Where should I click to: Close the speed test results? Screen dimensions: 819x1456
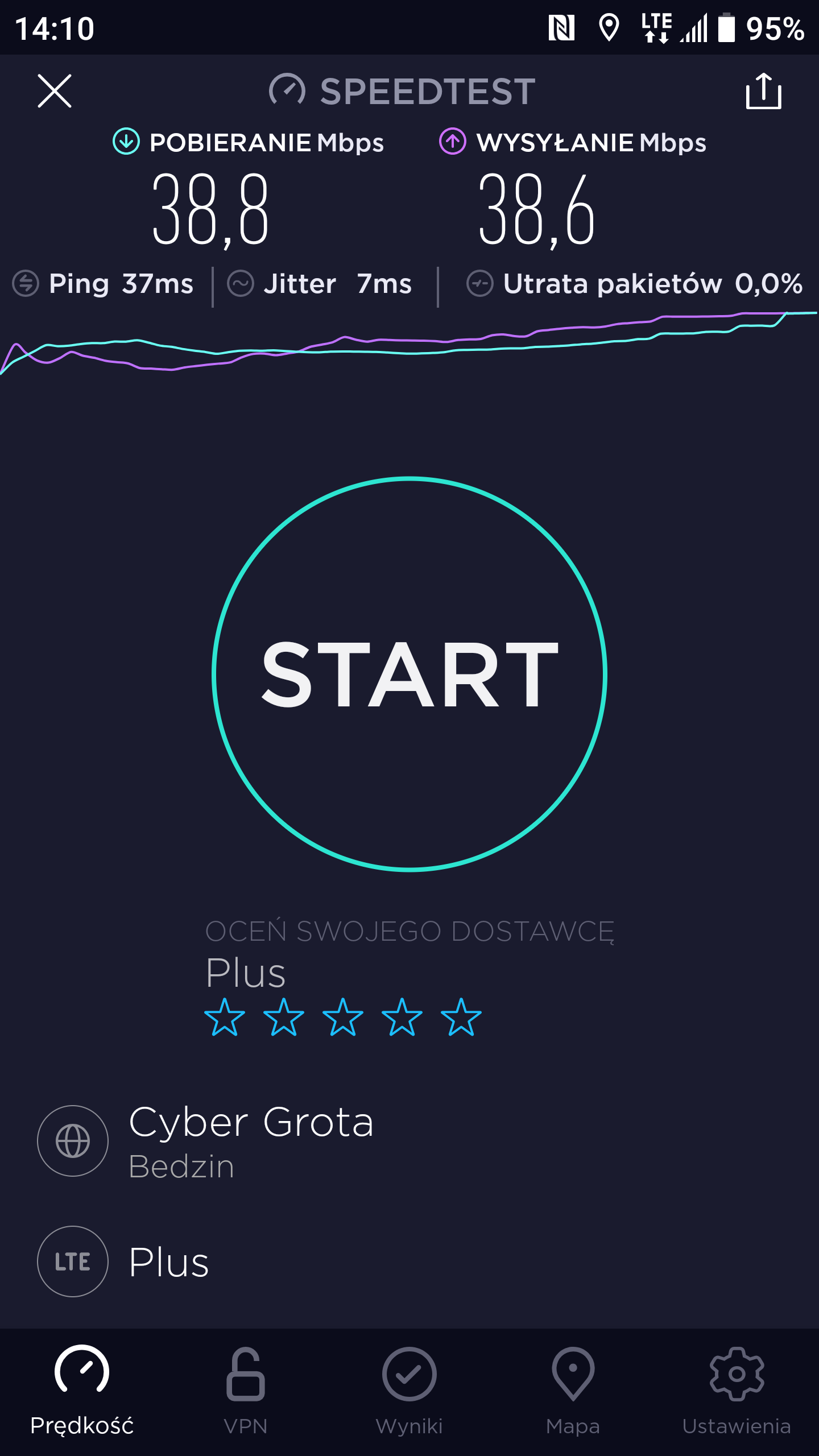(x=55, y=91)
